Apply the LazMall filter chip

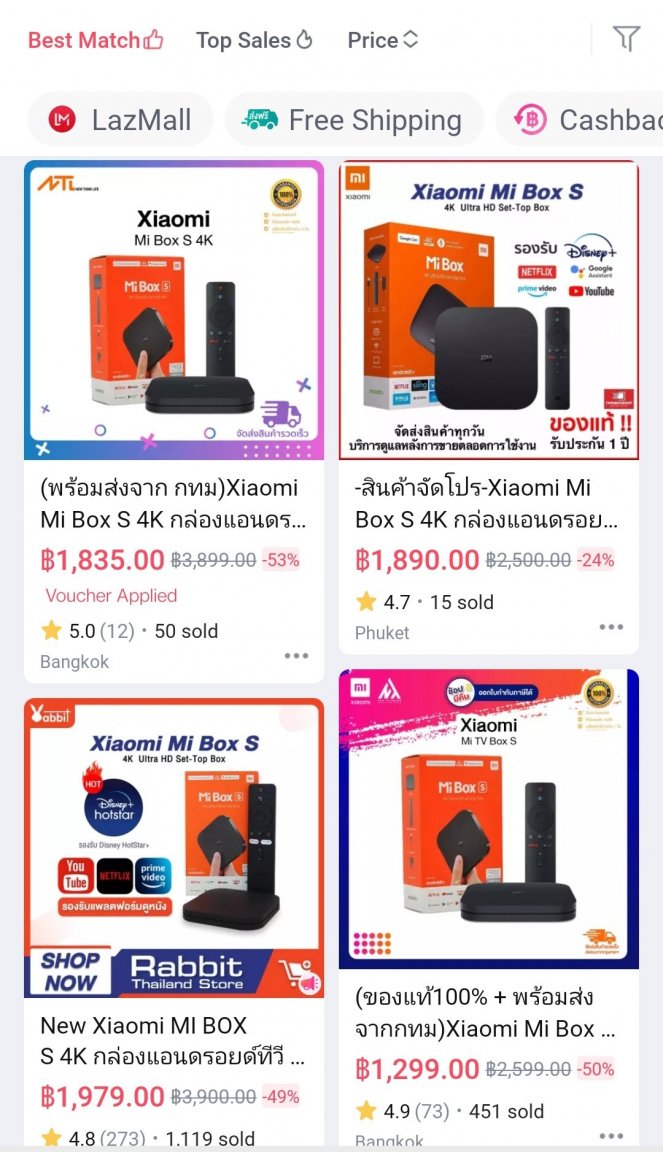point(121,120)
